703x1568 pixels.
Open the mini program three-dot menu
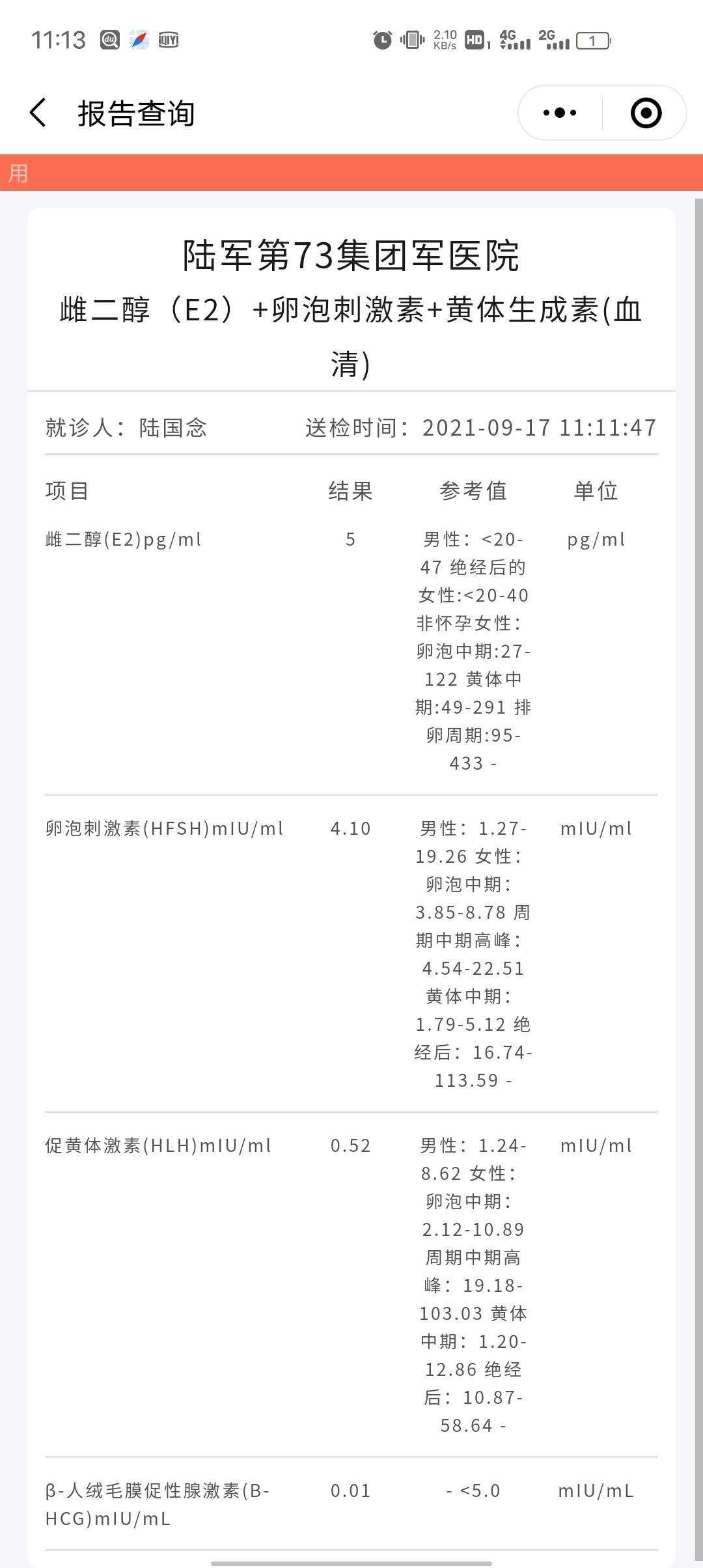point(560,113)
